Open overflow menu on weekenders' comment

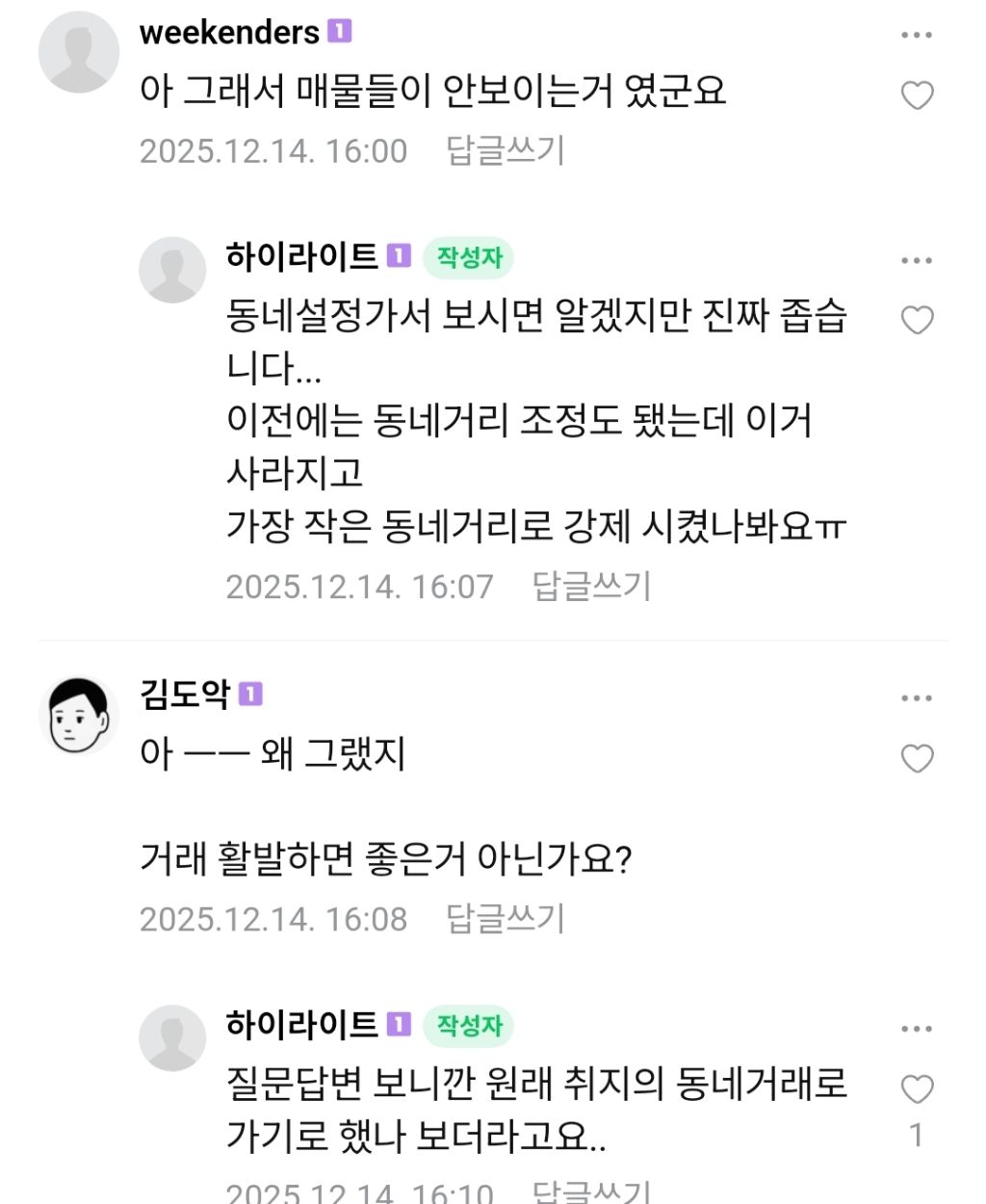tap(916, 35)
